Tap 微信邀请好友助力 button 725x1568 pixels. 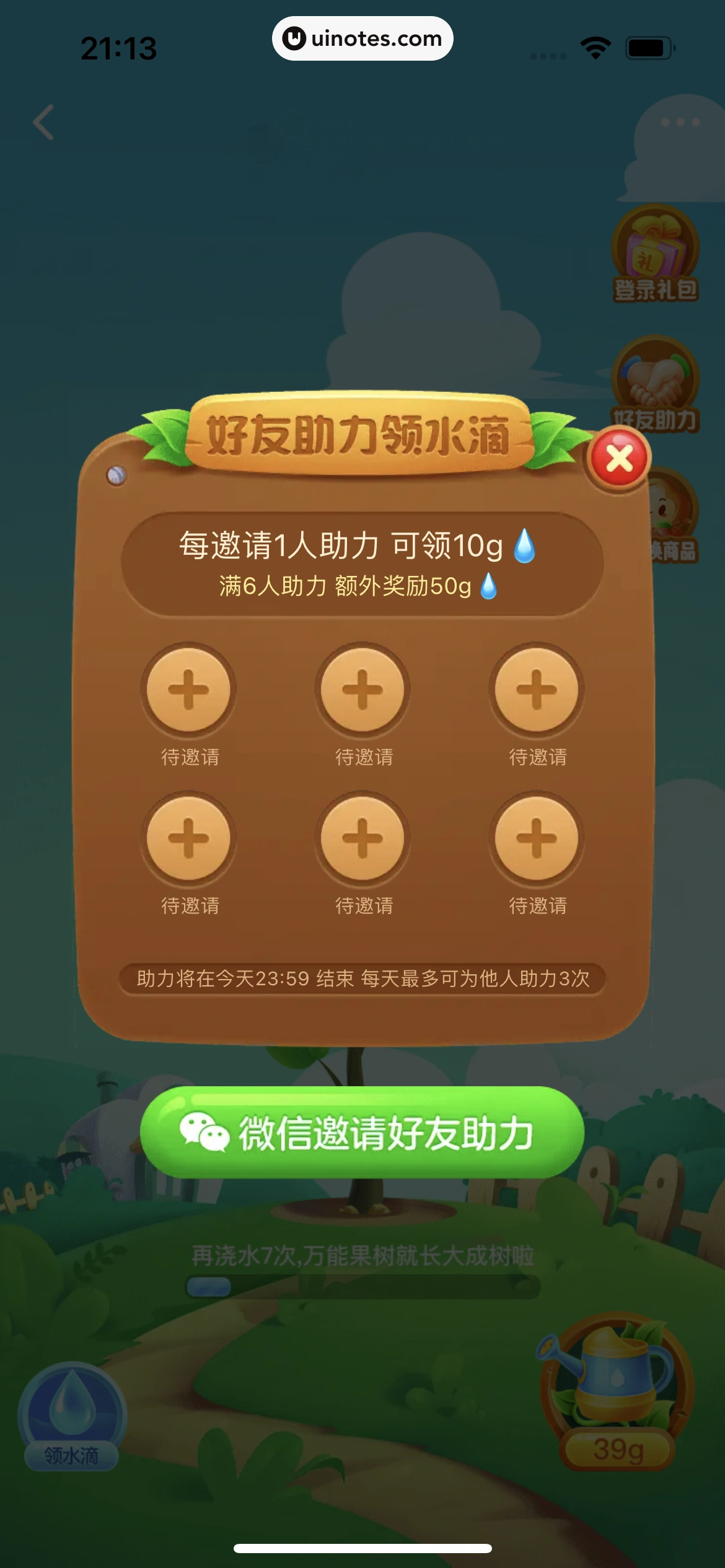click(x=362, y=1132)
